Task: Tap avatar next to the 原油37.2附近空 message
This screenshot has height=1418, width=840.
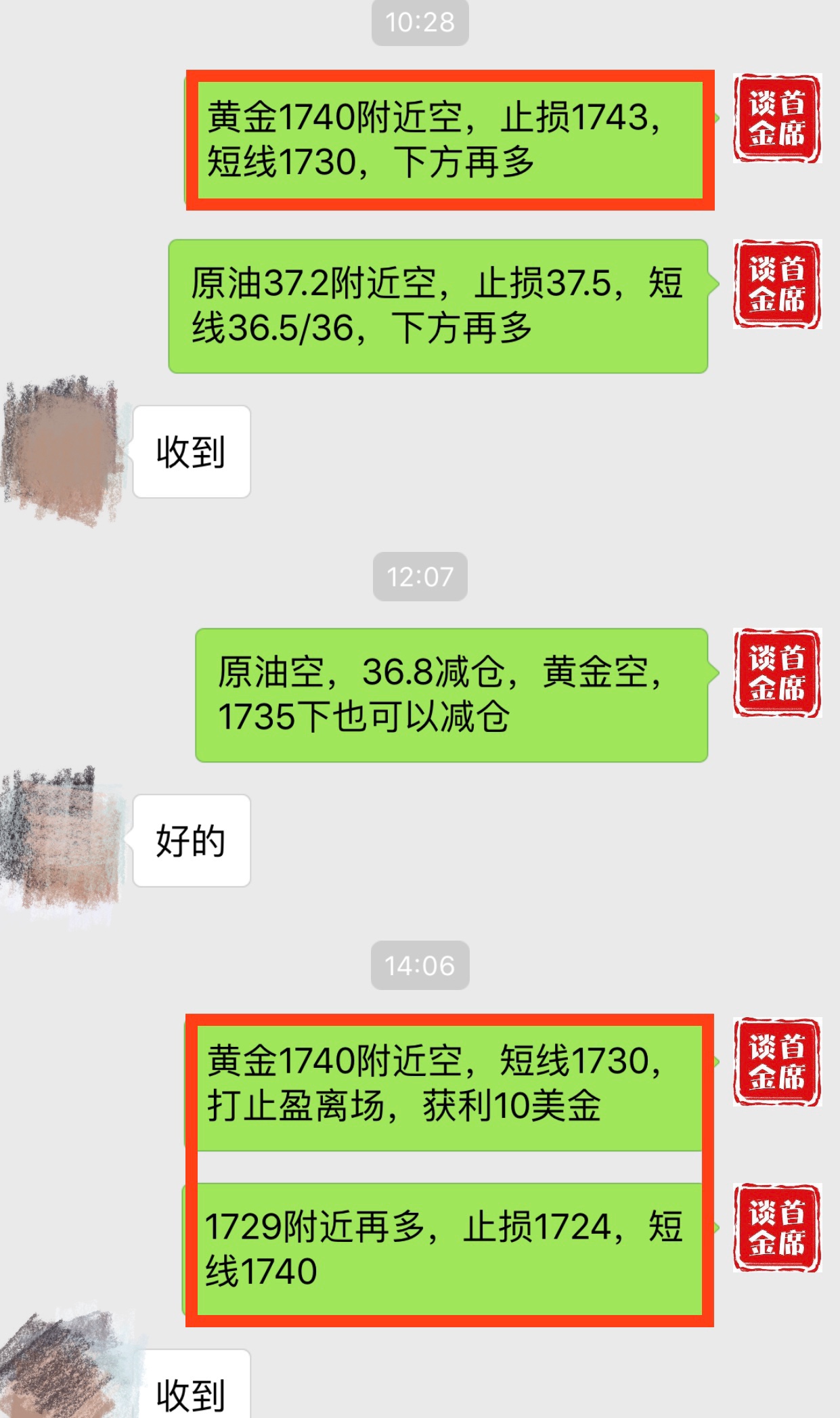Action: (x=777, y=284)
